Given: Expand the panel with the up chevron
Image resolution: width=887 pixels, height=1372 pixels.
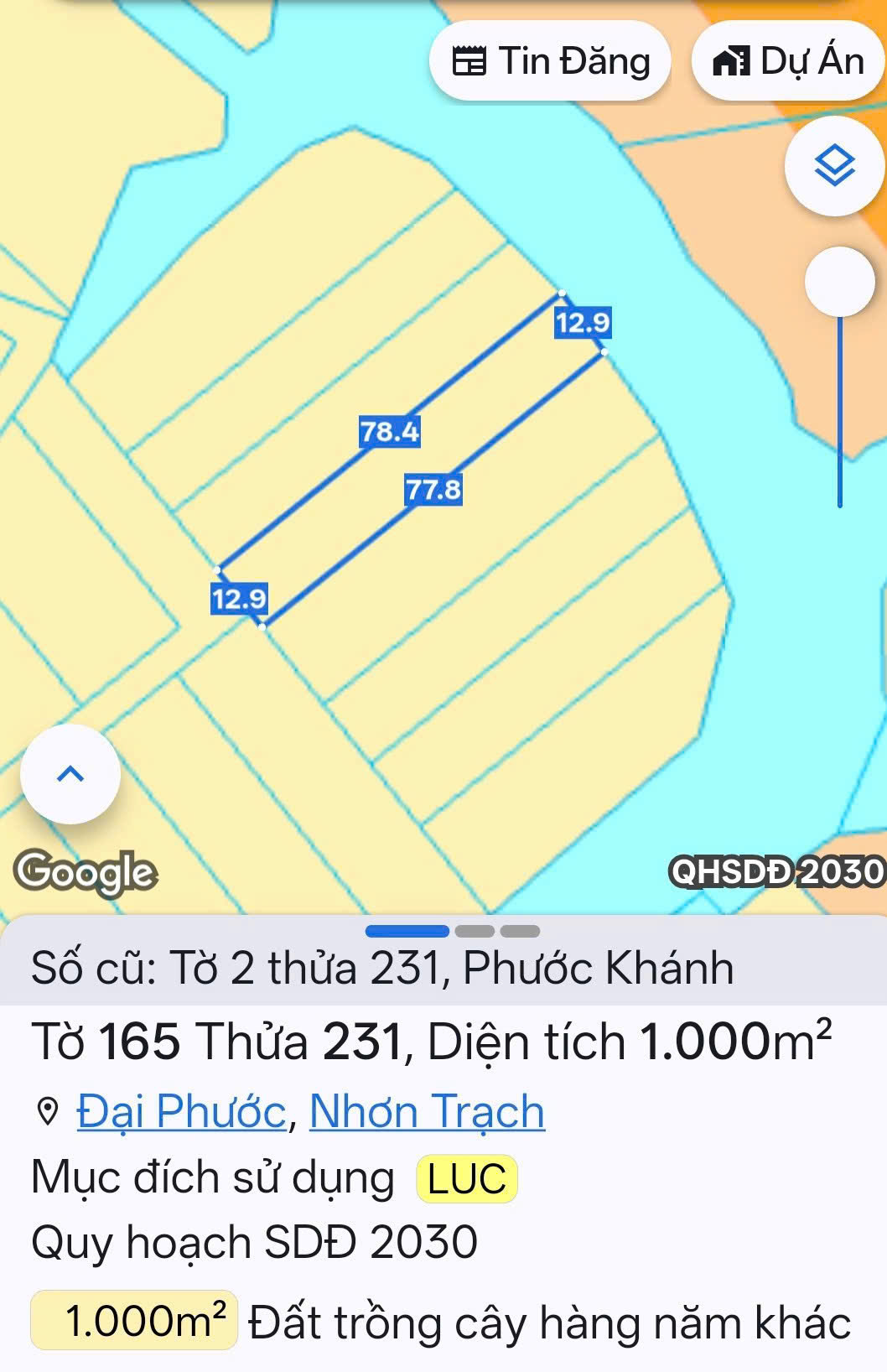Looking at the screenshot, I should click(70, 774).
